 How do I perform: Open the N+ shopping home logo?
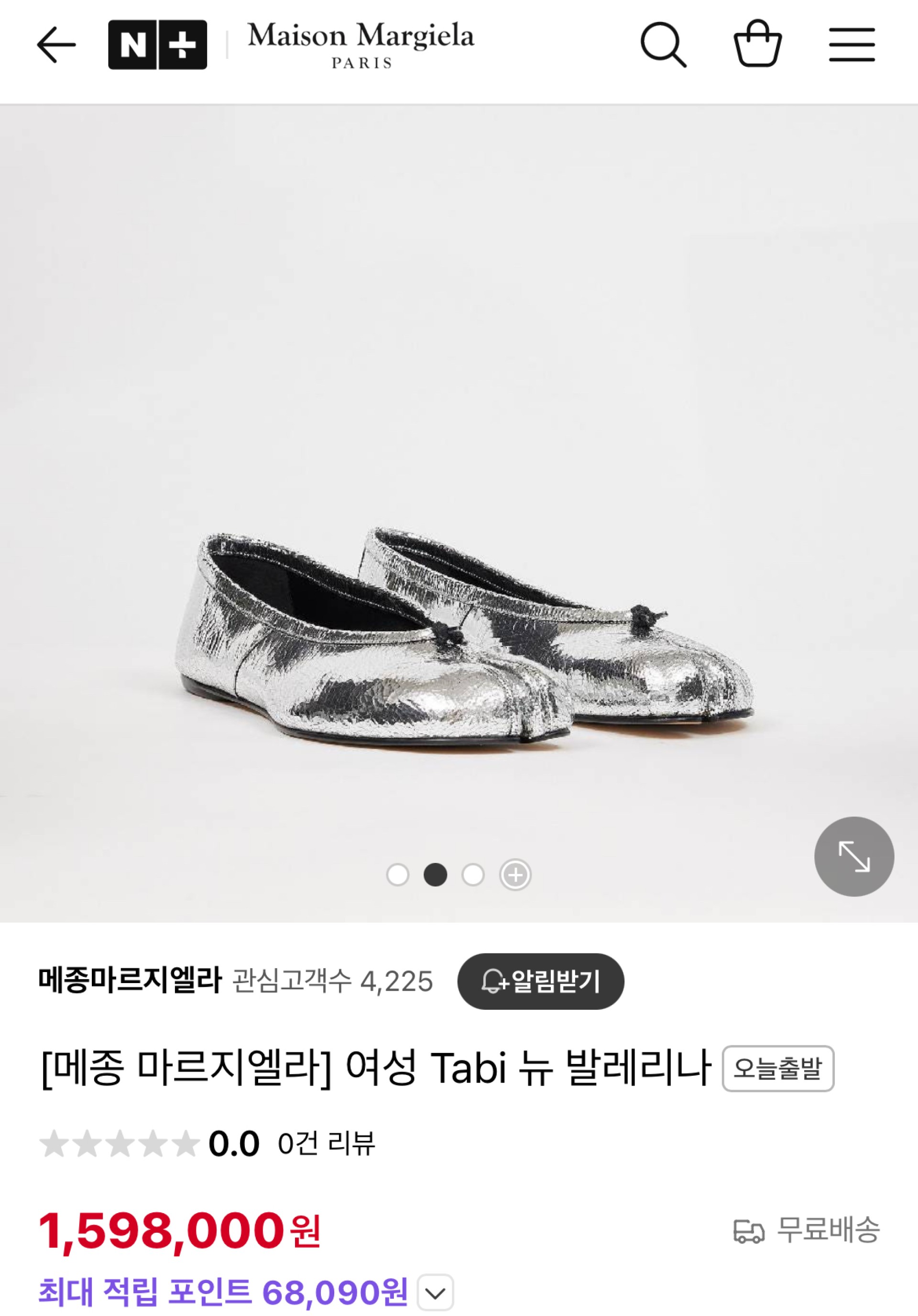coord(158,44)
